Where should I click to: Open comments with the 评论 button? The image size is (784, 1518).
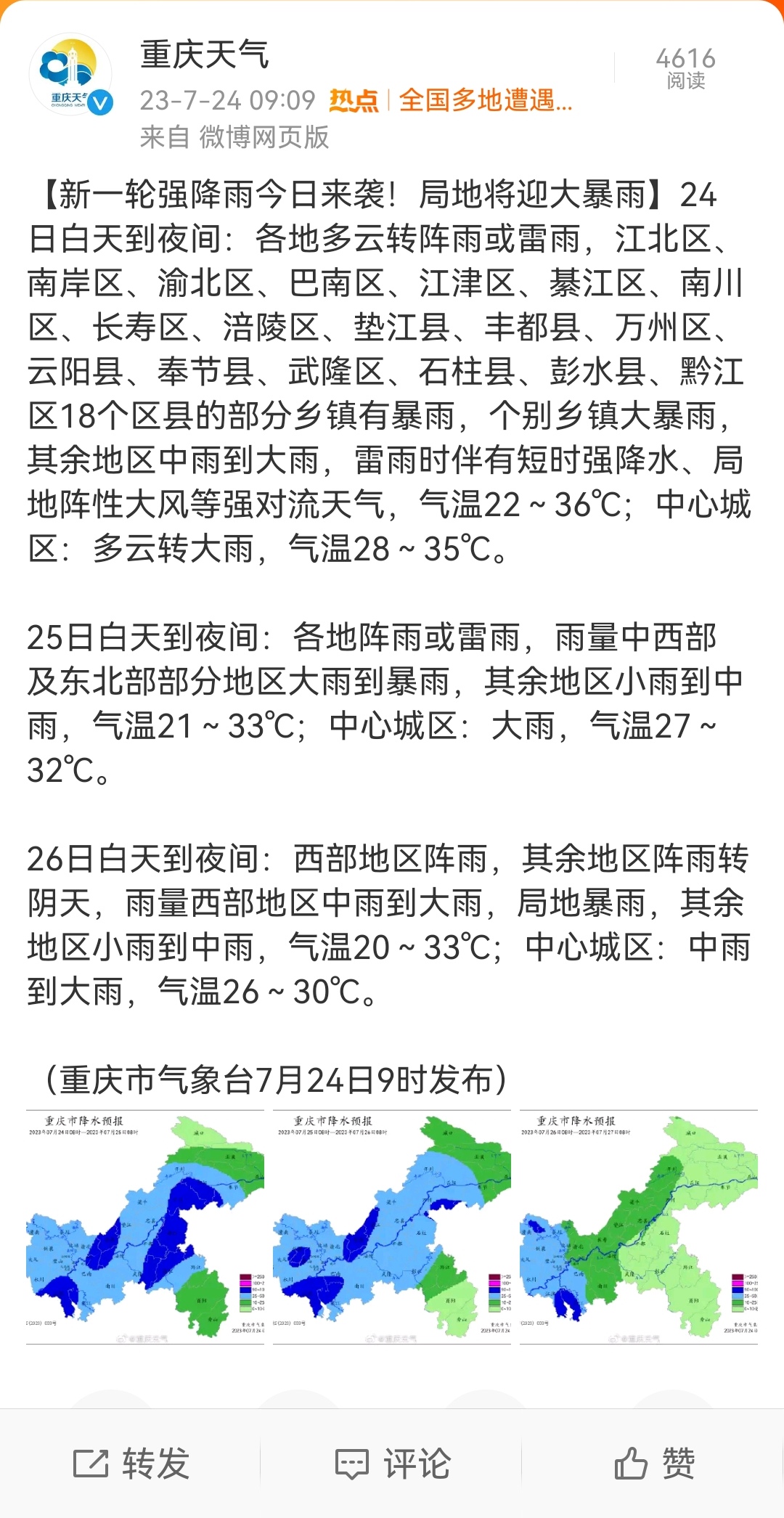coord(393,1463)
